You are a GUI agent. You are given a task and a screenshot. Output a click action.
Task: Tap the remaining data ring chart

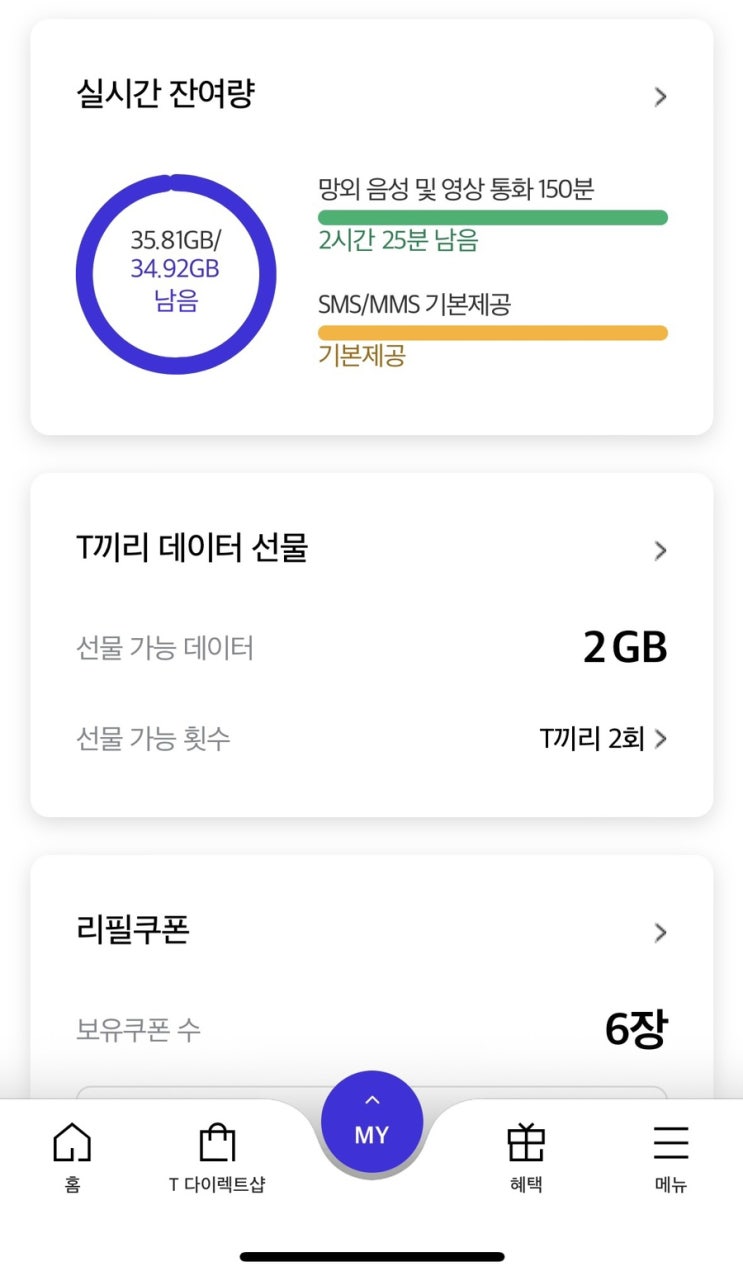pos(176,273)
